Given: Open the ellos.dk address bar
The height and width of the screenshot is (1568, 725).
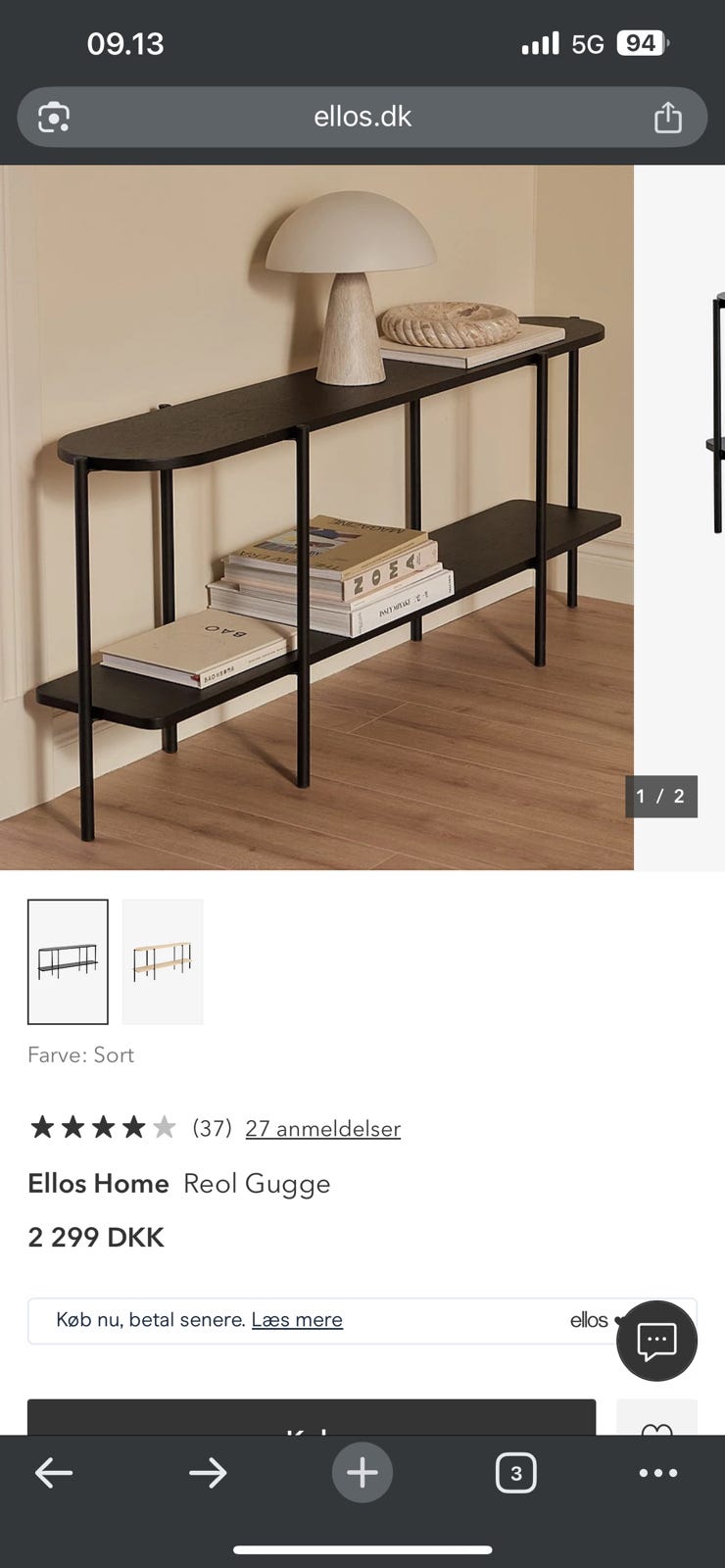Looking at the screenshot, I should (x=362, y=116).
